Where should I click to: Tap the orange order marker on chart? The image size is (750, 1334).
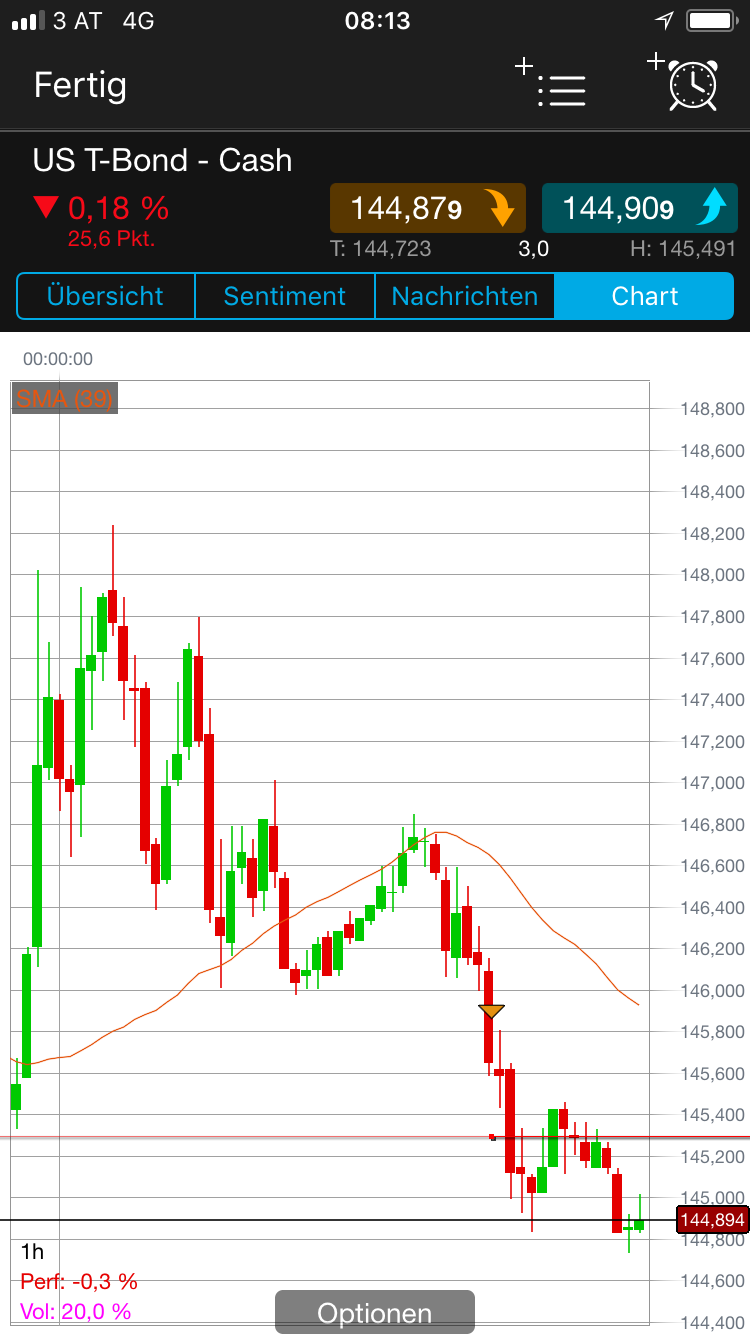491,1011
